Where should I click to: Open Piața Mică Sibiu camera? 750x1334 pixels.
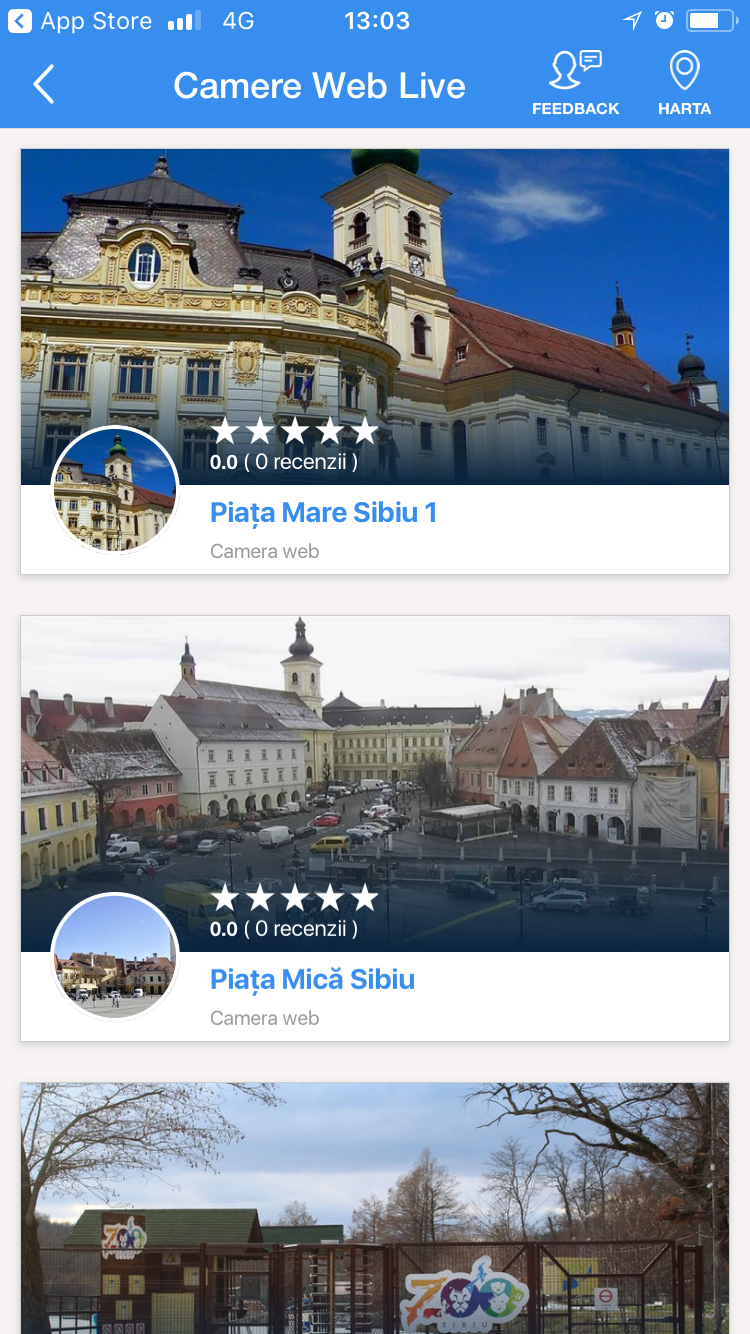pos(312,979)
